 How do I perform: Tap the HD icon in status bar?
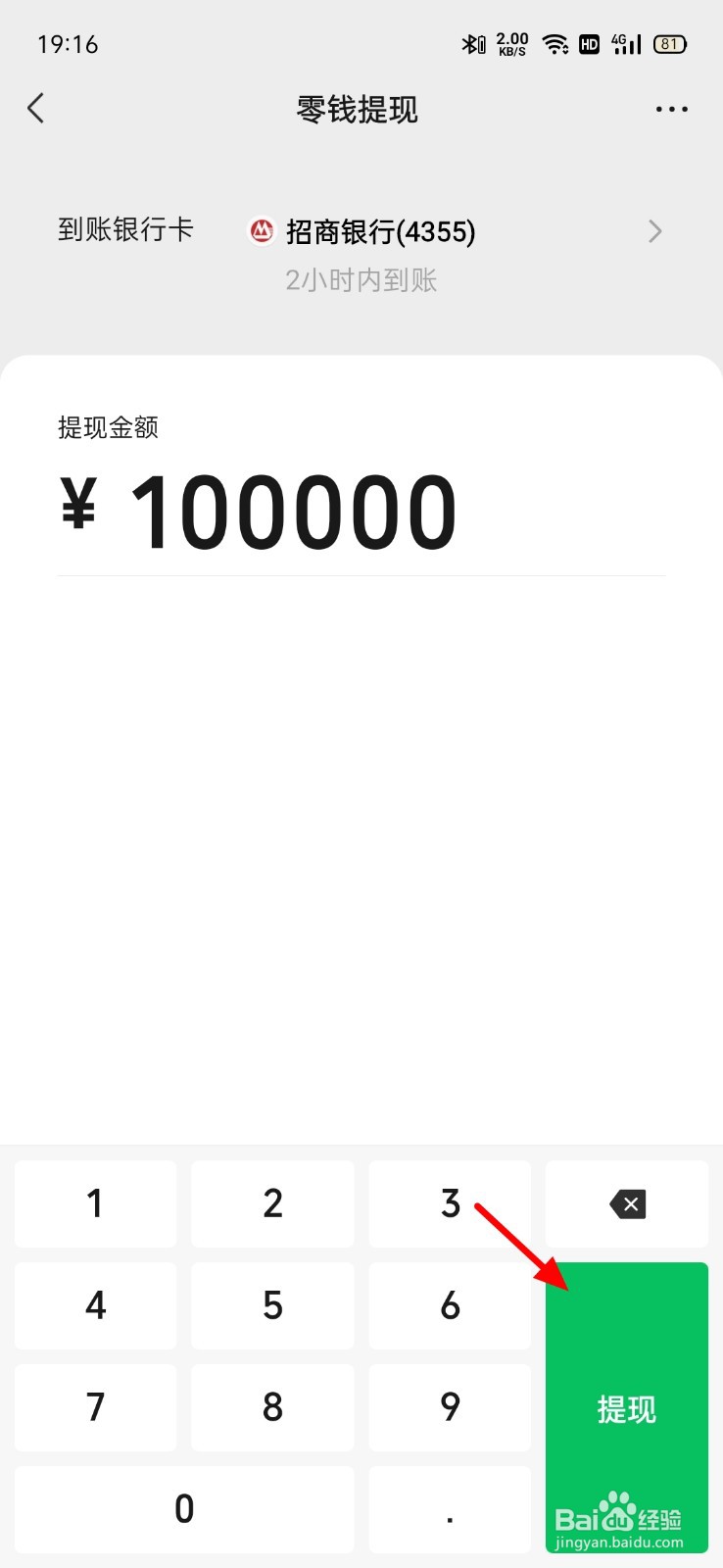[589, 44]
